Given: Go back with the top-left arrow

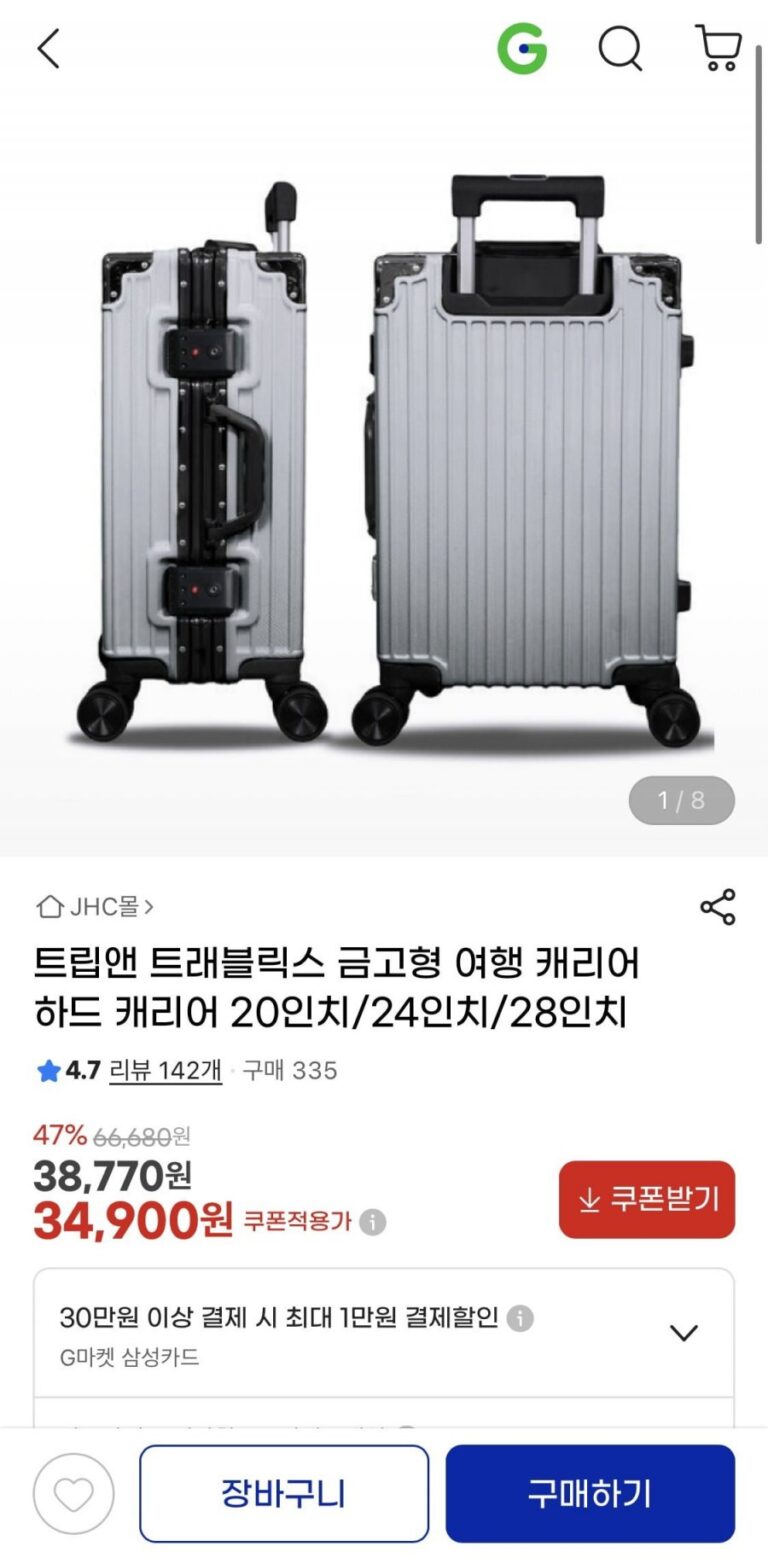Looking at the screenshot, I should [x=48, y=48].
